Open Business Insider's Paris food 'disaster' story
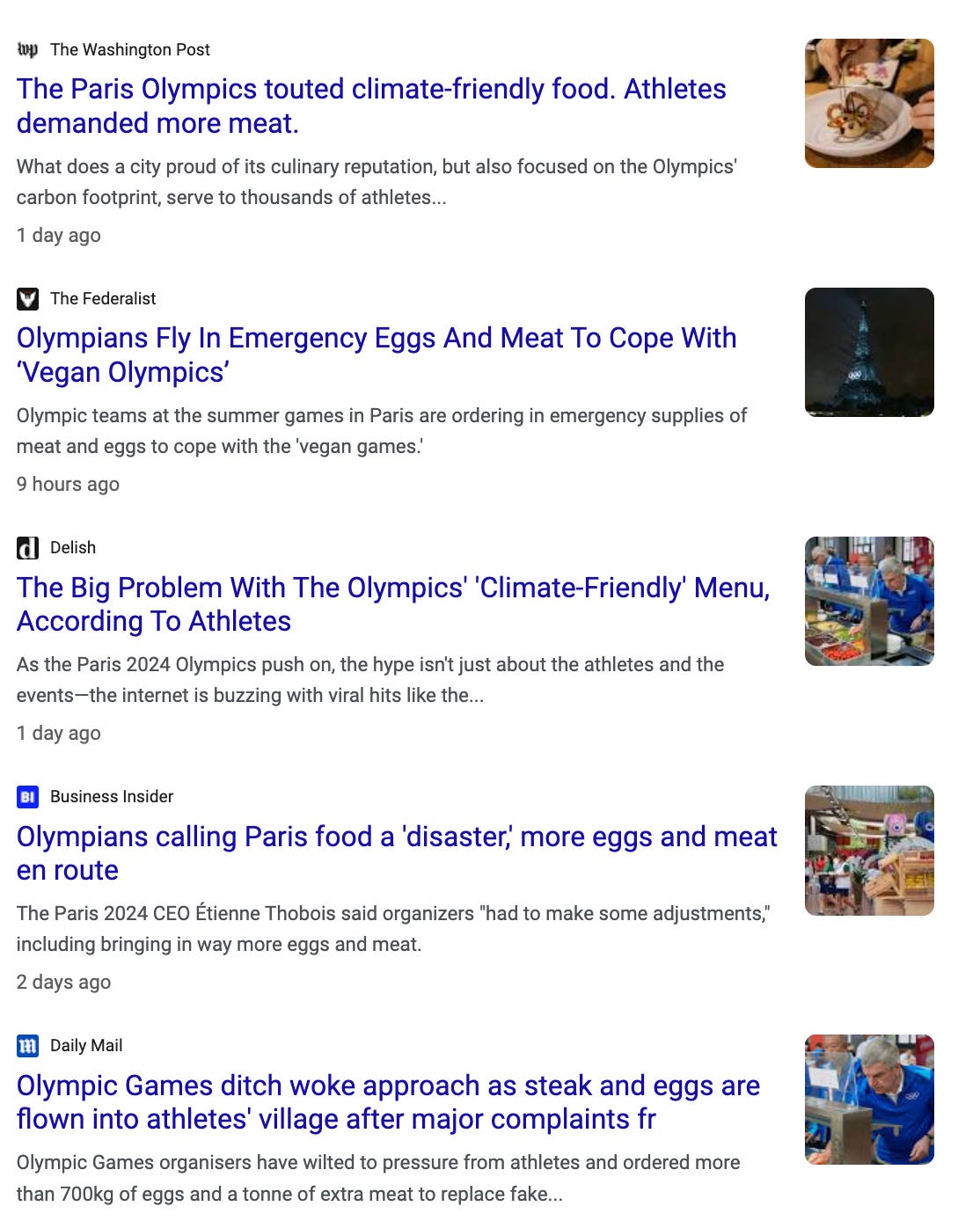 (397, 852)
